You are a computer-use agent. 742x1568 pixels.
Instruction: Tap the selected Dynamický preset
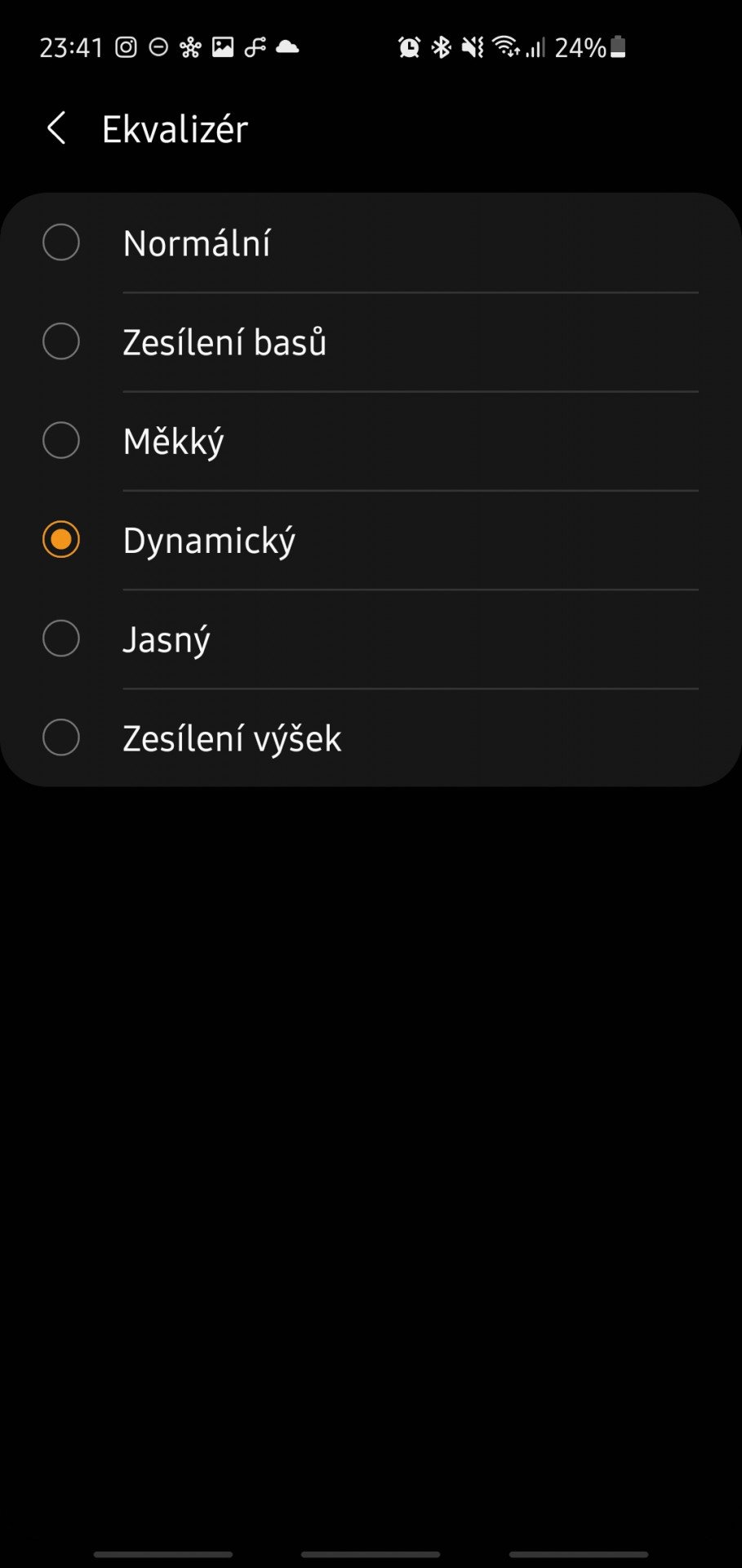(x=371, y=540)
